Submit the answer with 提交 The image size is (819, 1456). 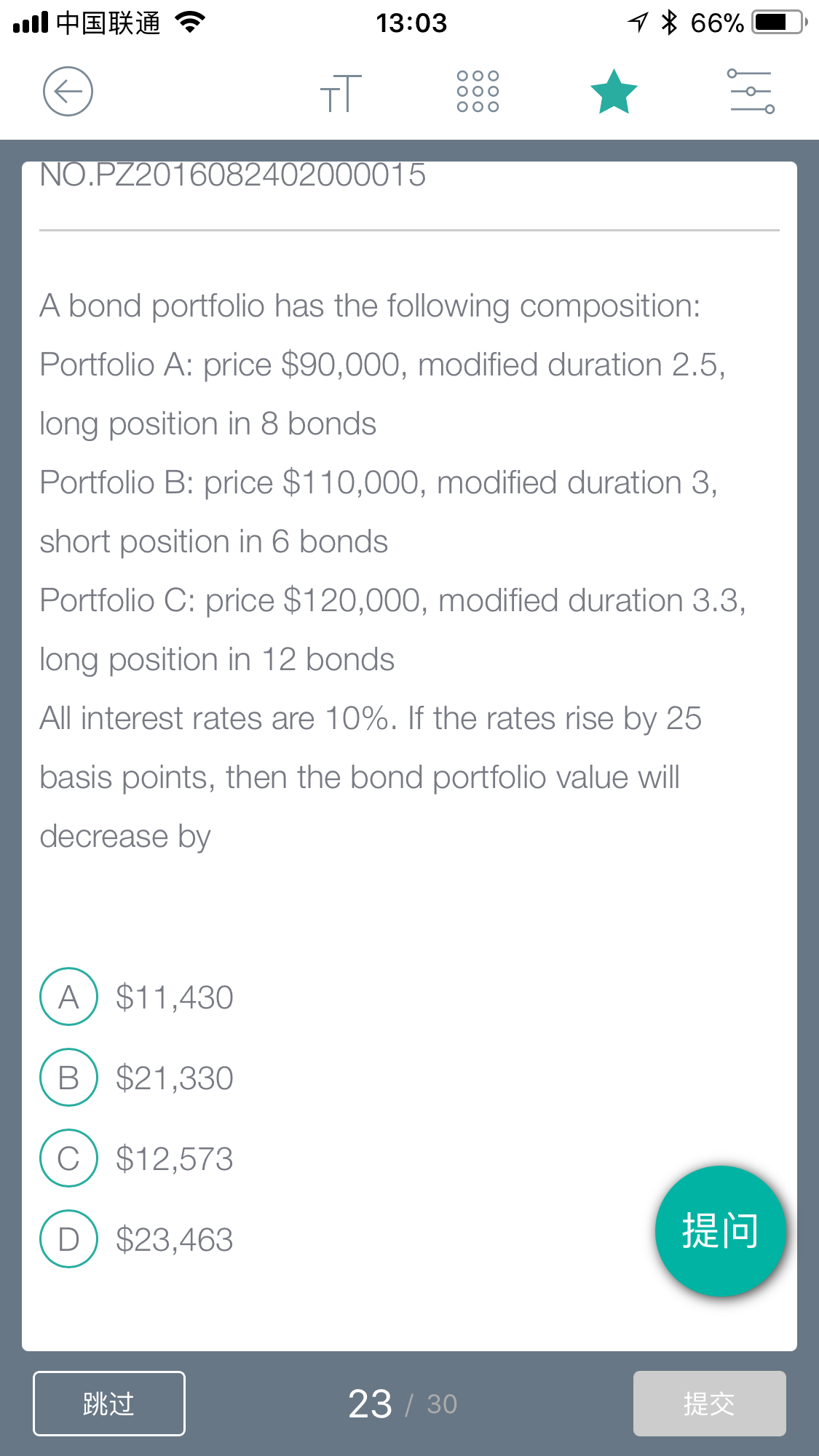[x=709, y=1404]
